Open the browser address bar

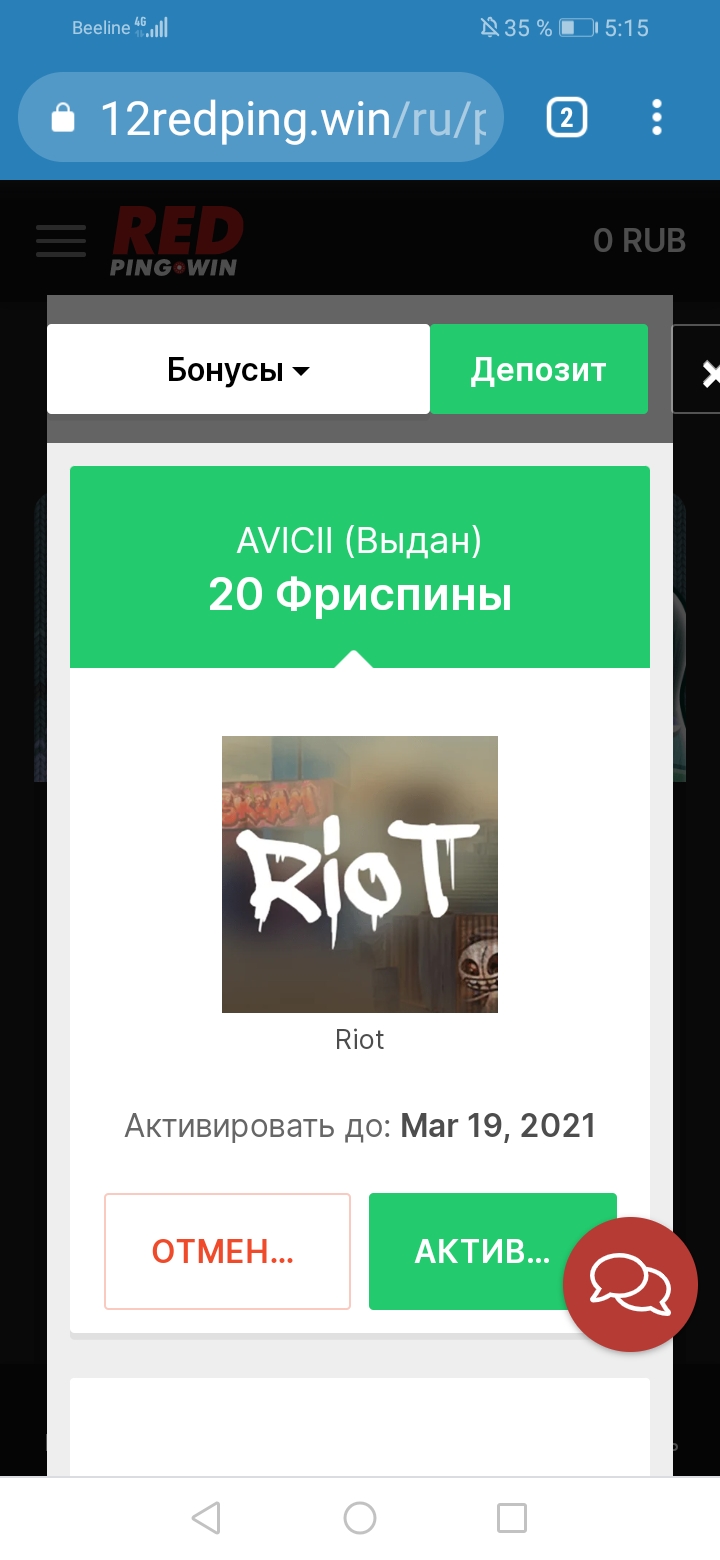coord(261,119)
